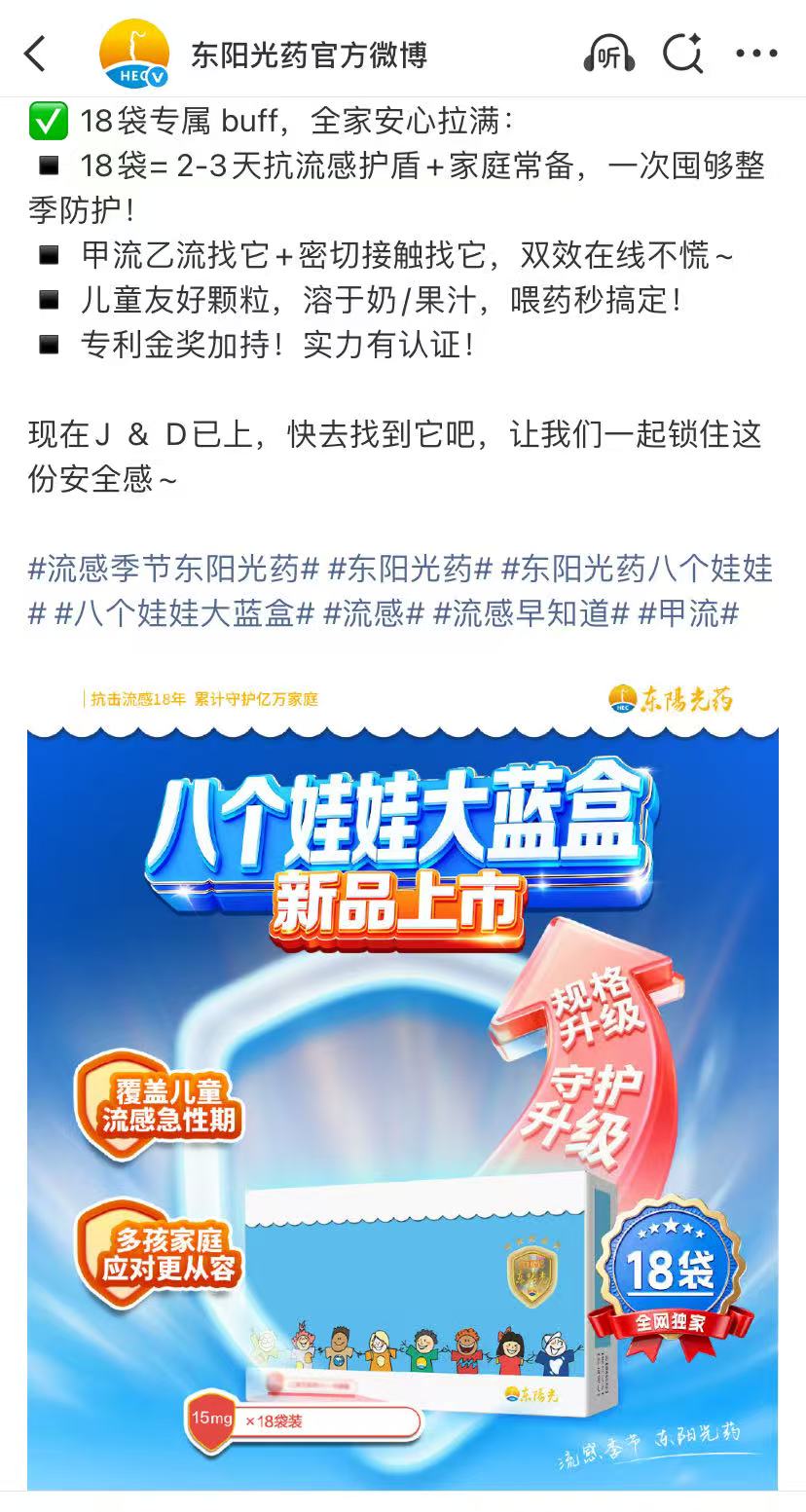Open hashtag #流感早知道#

531,614
